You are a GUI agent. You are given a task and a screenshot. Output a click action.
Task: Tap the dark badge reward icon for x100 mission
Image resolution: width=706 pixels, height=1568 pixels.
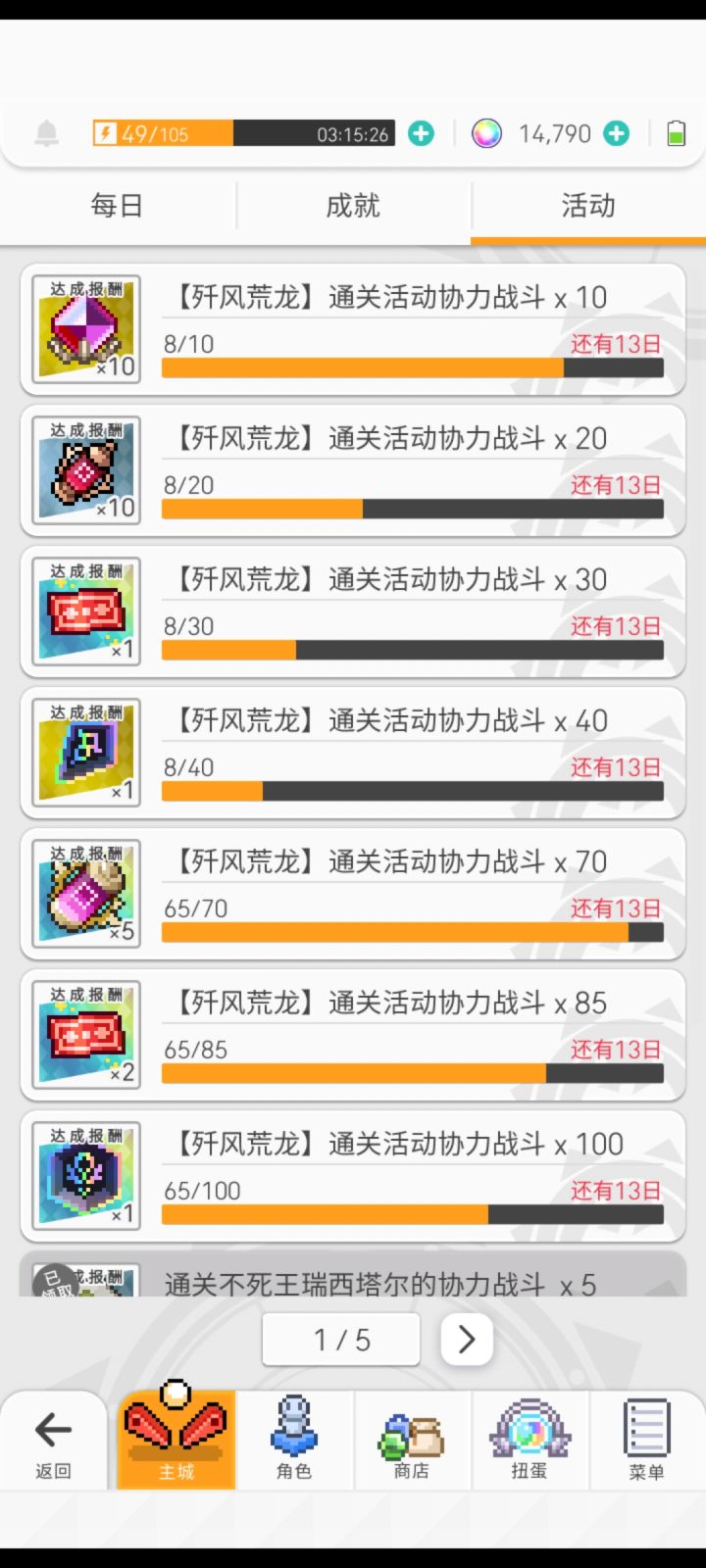(85, 1176)
